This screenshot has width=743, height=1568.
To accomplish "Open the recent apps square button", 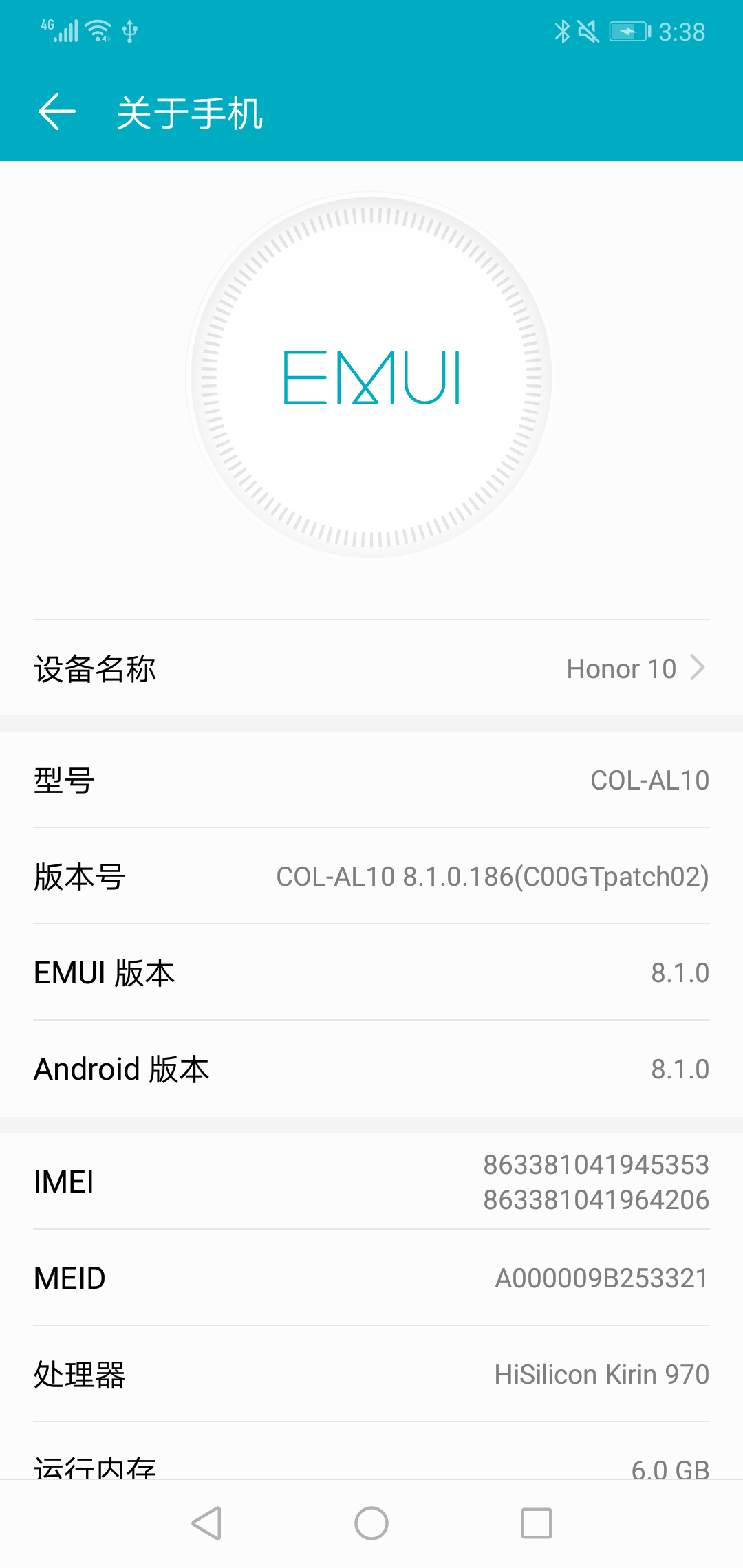I will coord(537,1523).
